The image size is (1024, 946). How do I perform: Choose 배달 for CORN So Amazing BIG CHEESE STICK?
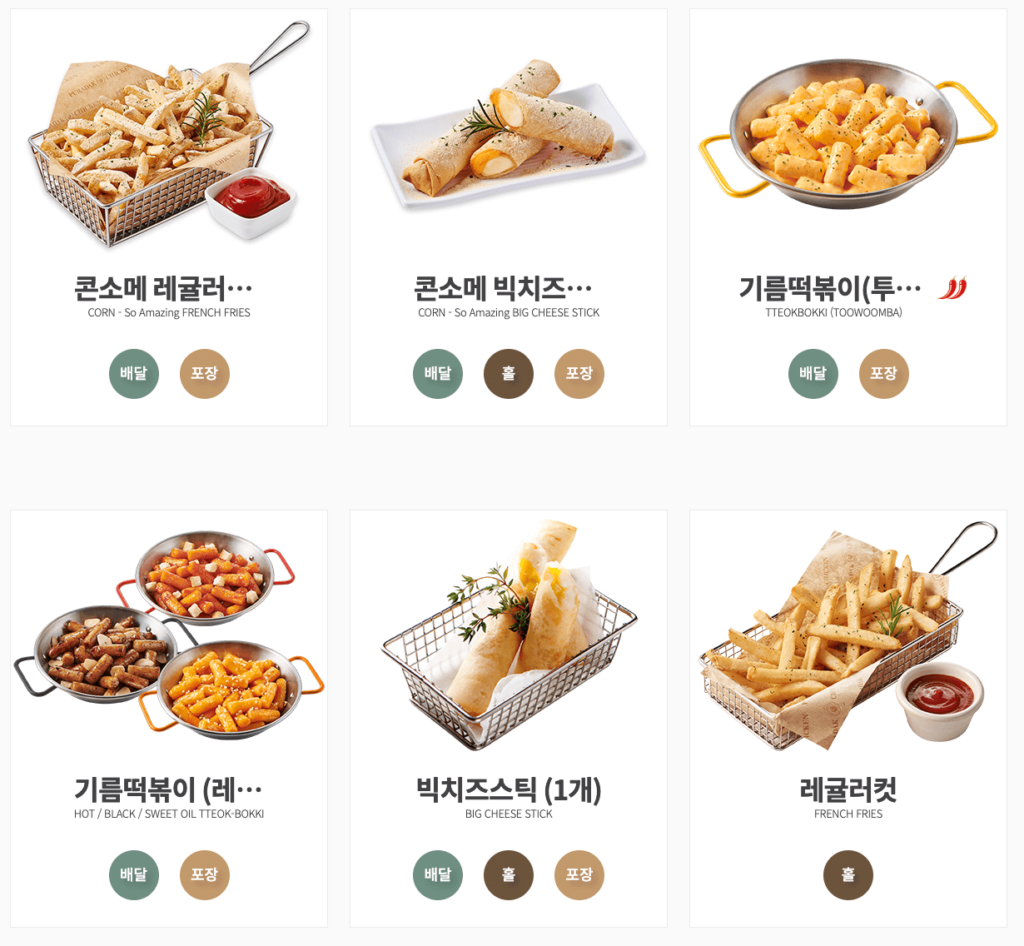[438, 374]
